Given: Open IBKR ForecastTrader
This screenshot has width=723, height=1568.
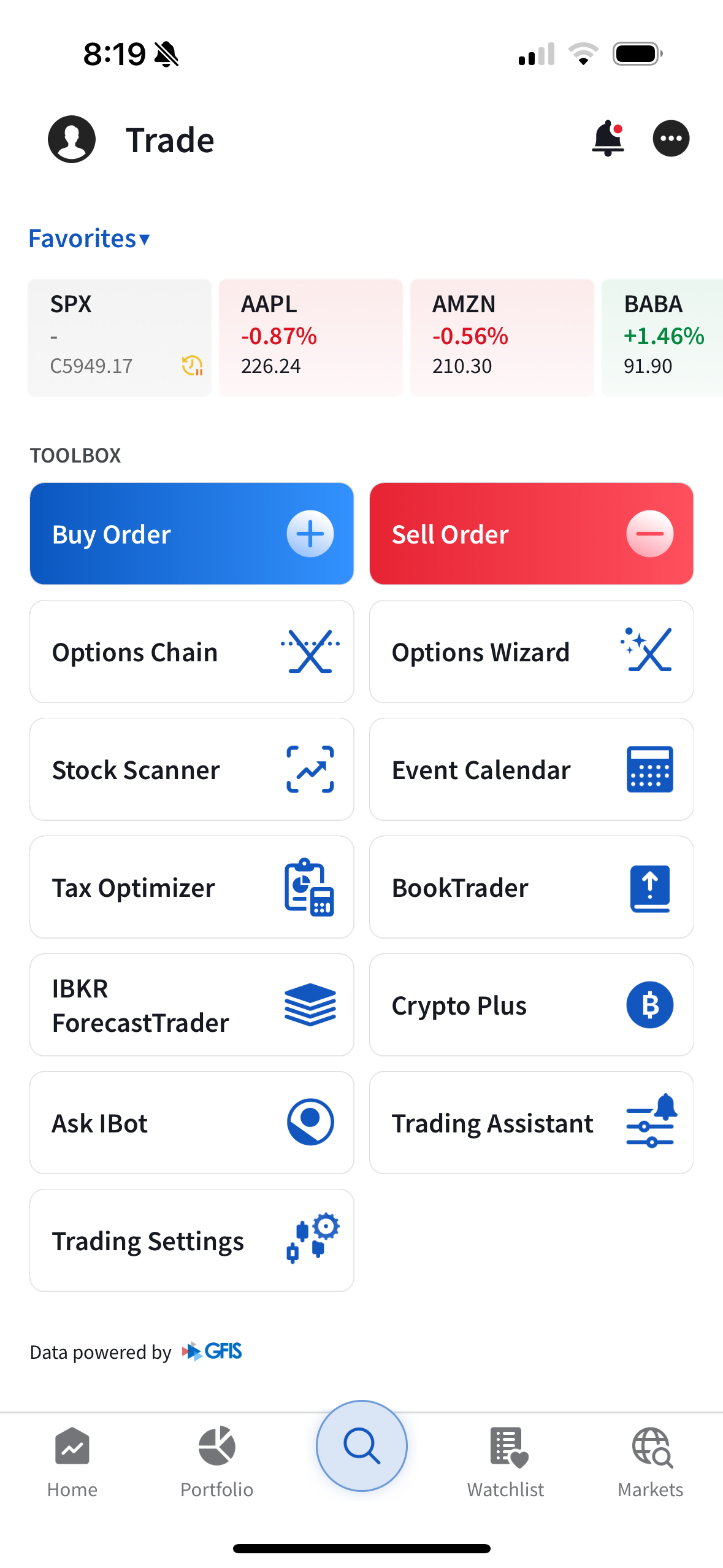Looking at the screenshot, I should point(191,1005).
